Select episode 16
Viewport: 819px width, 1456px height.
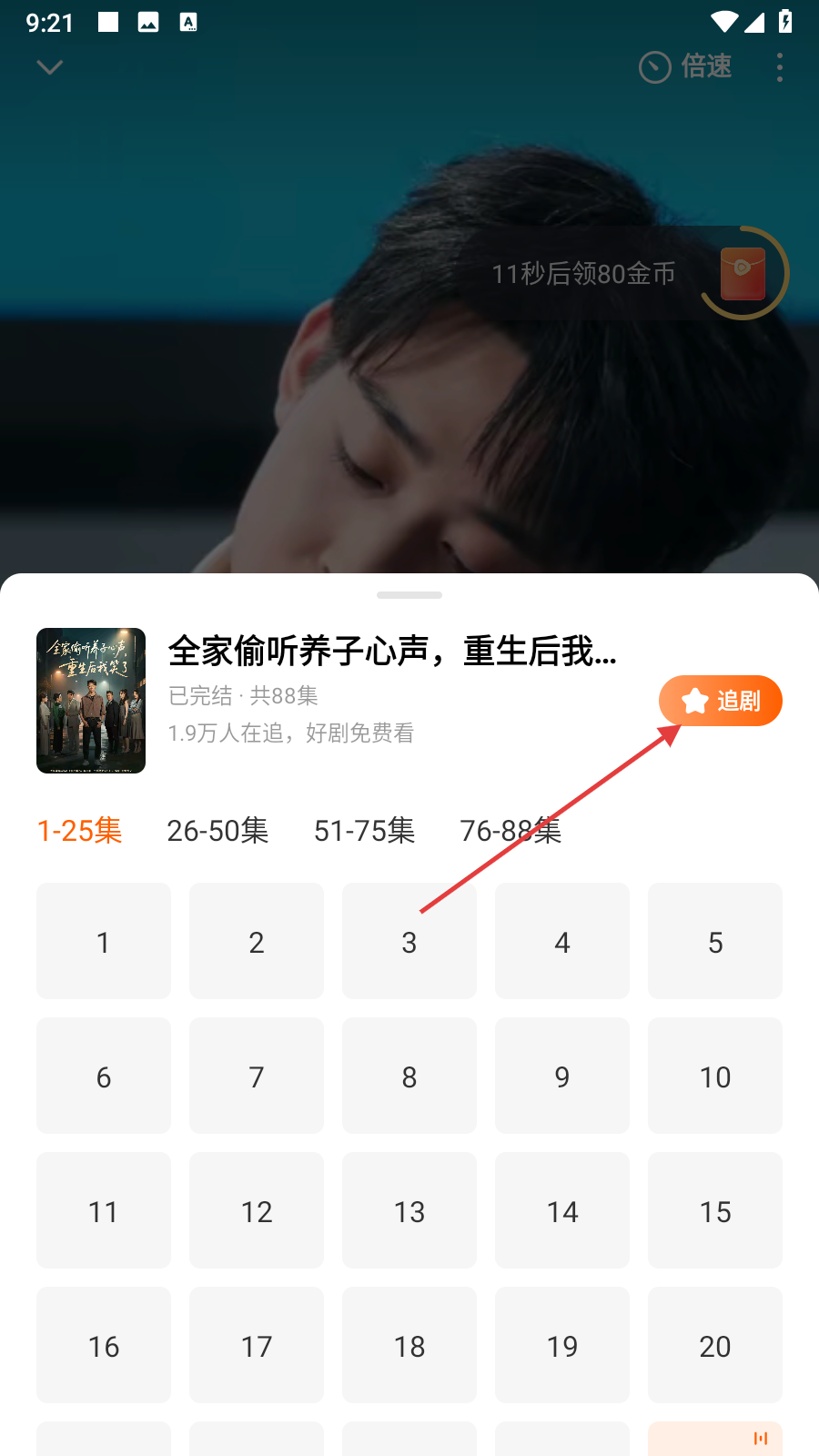pyautogui.click(x=104, y=1345)
